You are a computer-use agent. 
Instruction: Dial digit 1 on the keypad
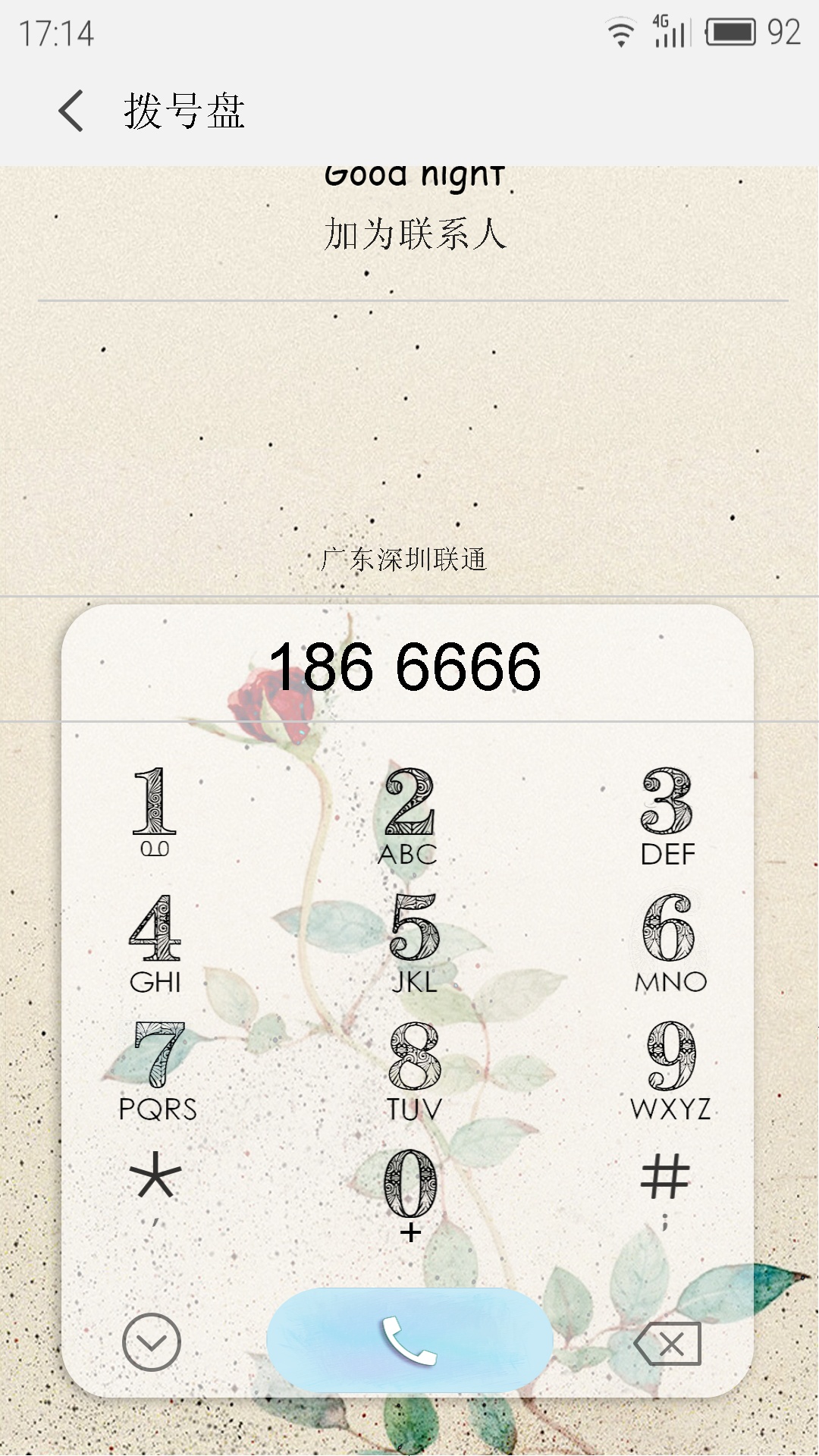click(x=155, y=811)
